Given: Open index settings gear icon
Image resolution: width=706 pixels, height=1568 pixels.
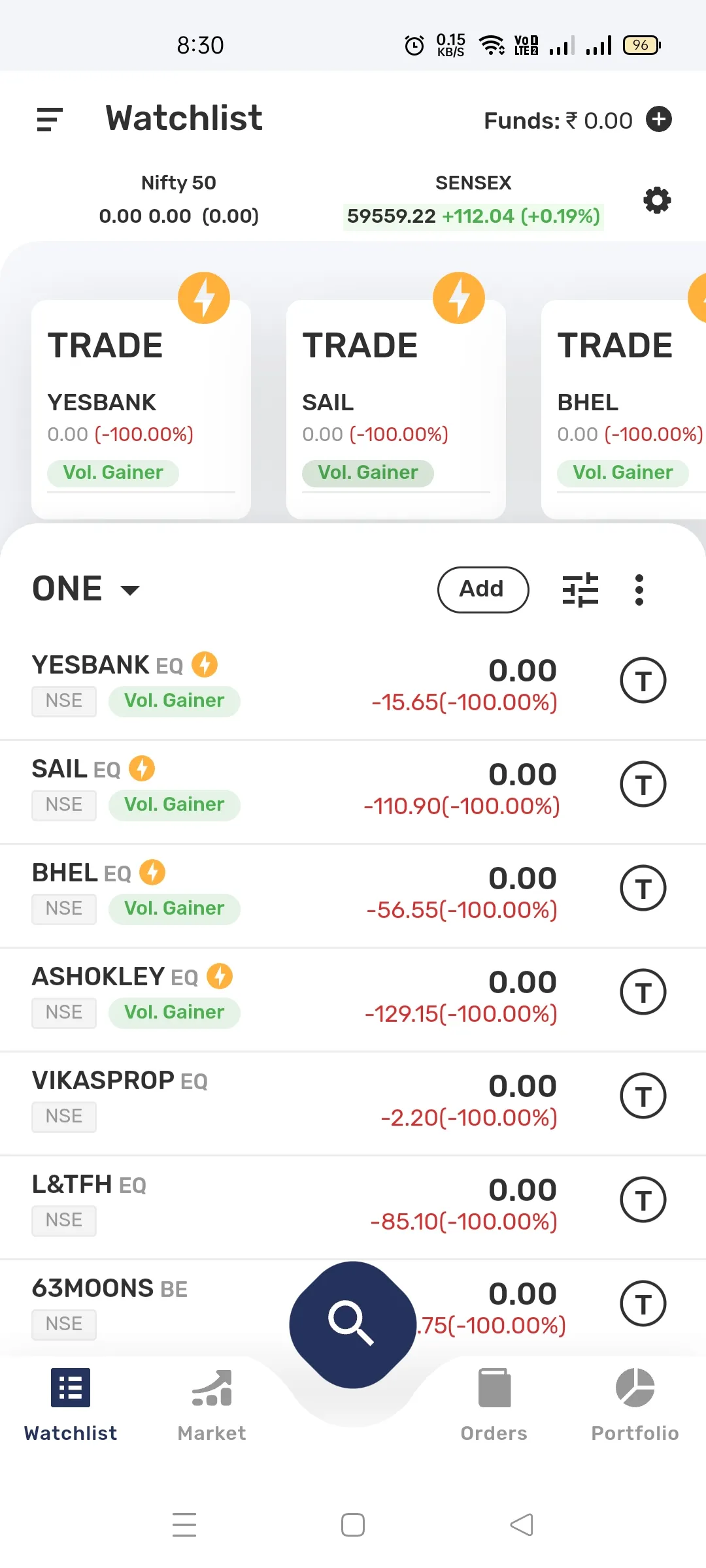Looking at the screenshot, I should click(x=657, y=200).
